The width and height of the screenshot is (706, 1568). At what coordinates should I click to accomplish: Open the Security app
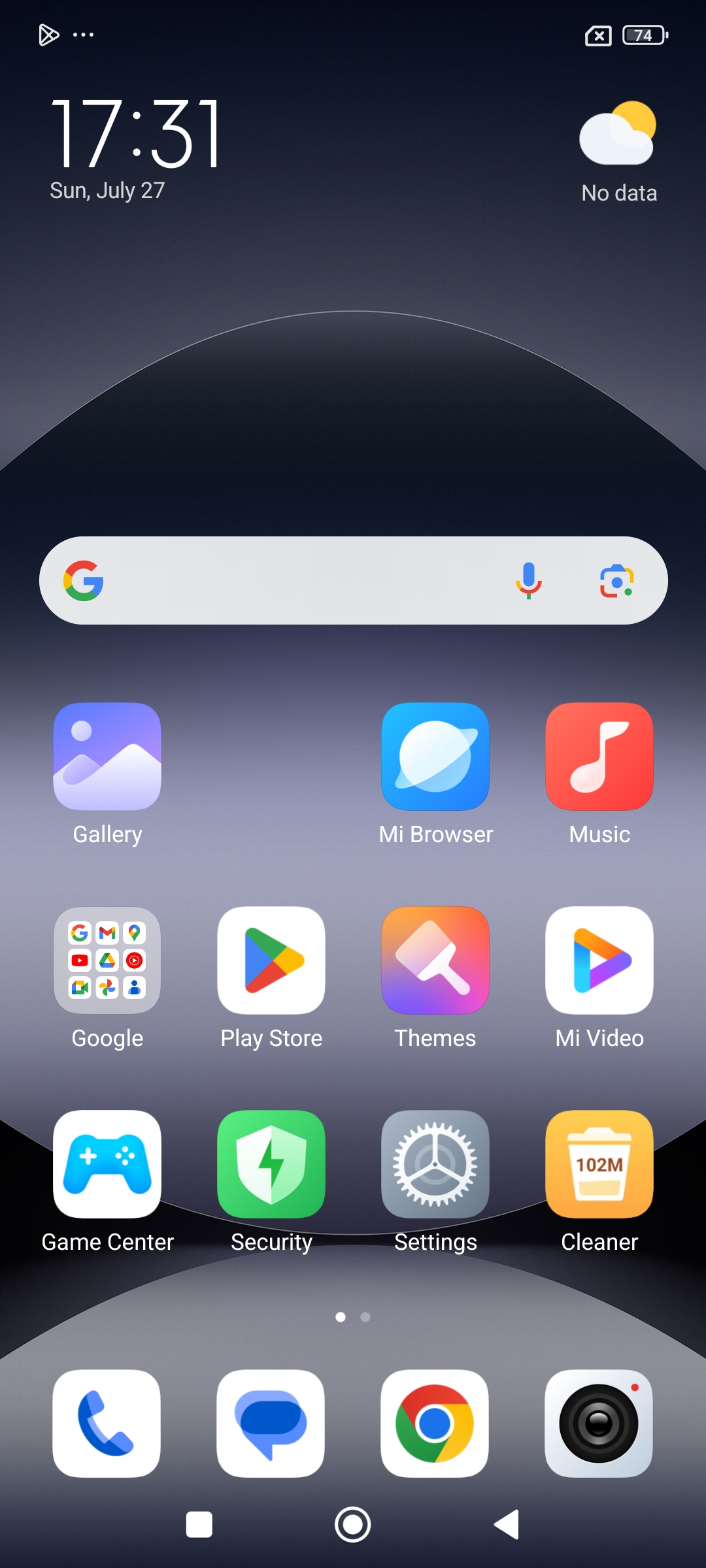pos(271,1164)
